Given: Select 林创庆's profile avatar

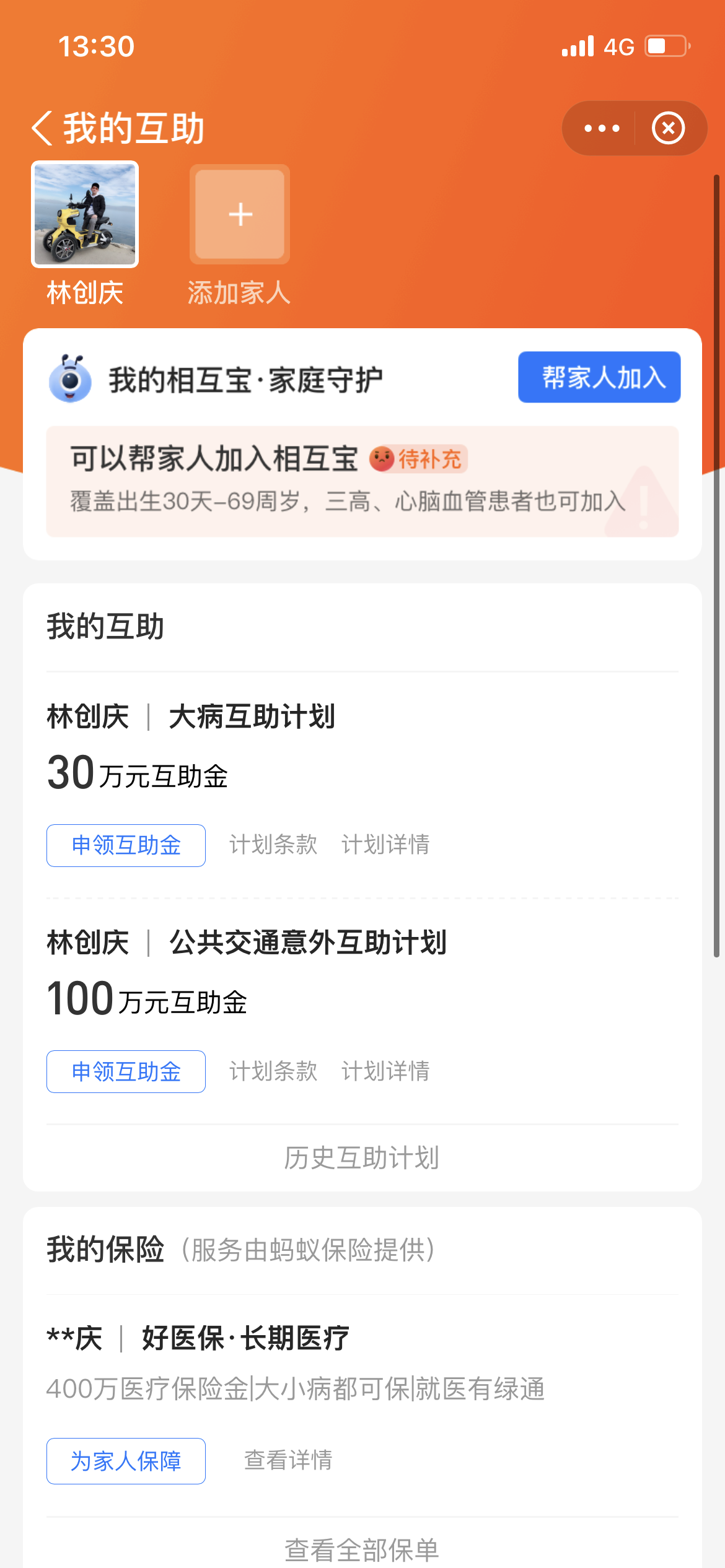Looking at the screenshot, I should pos(85,214).
